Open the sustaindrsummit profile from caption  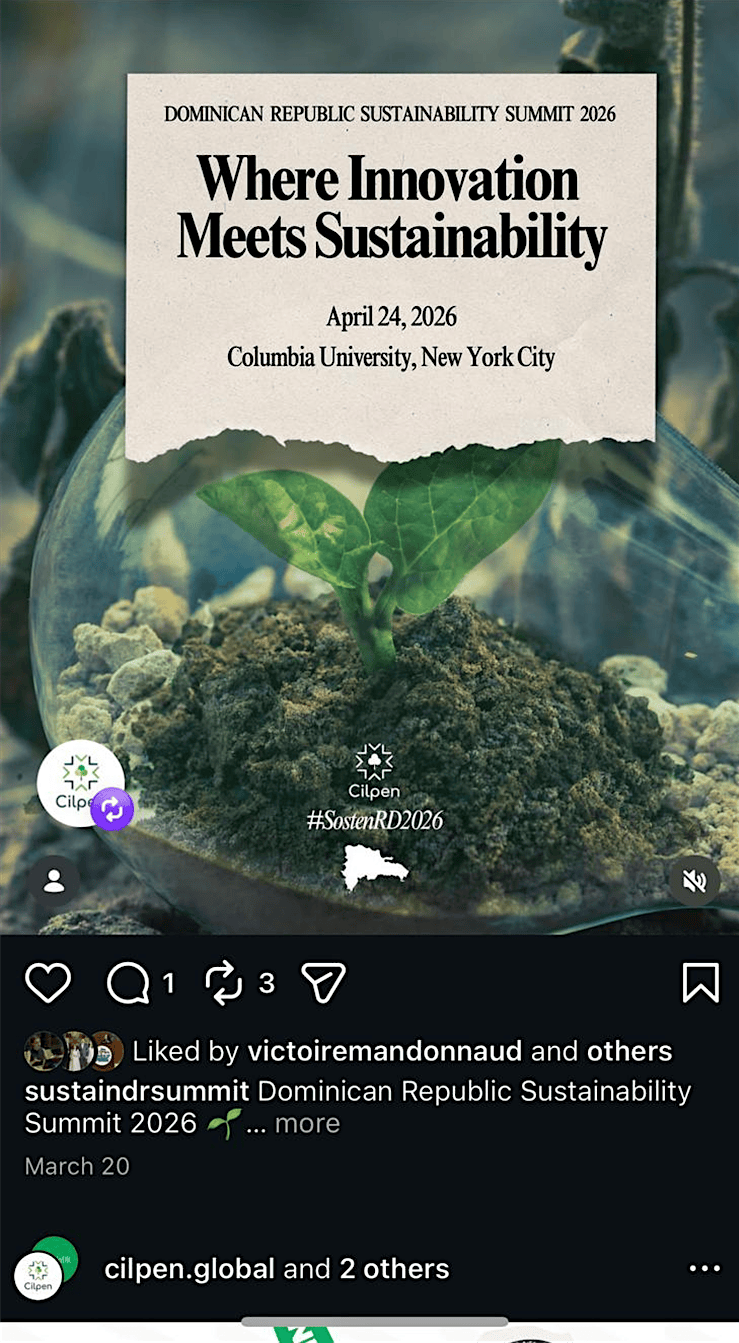point(137,1090)
